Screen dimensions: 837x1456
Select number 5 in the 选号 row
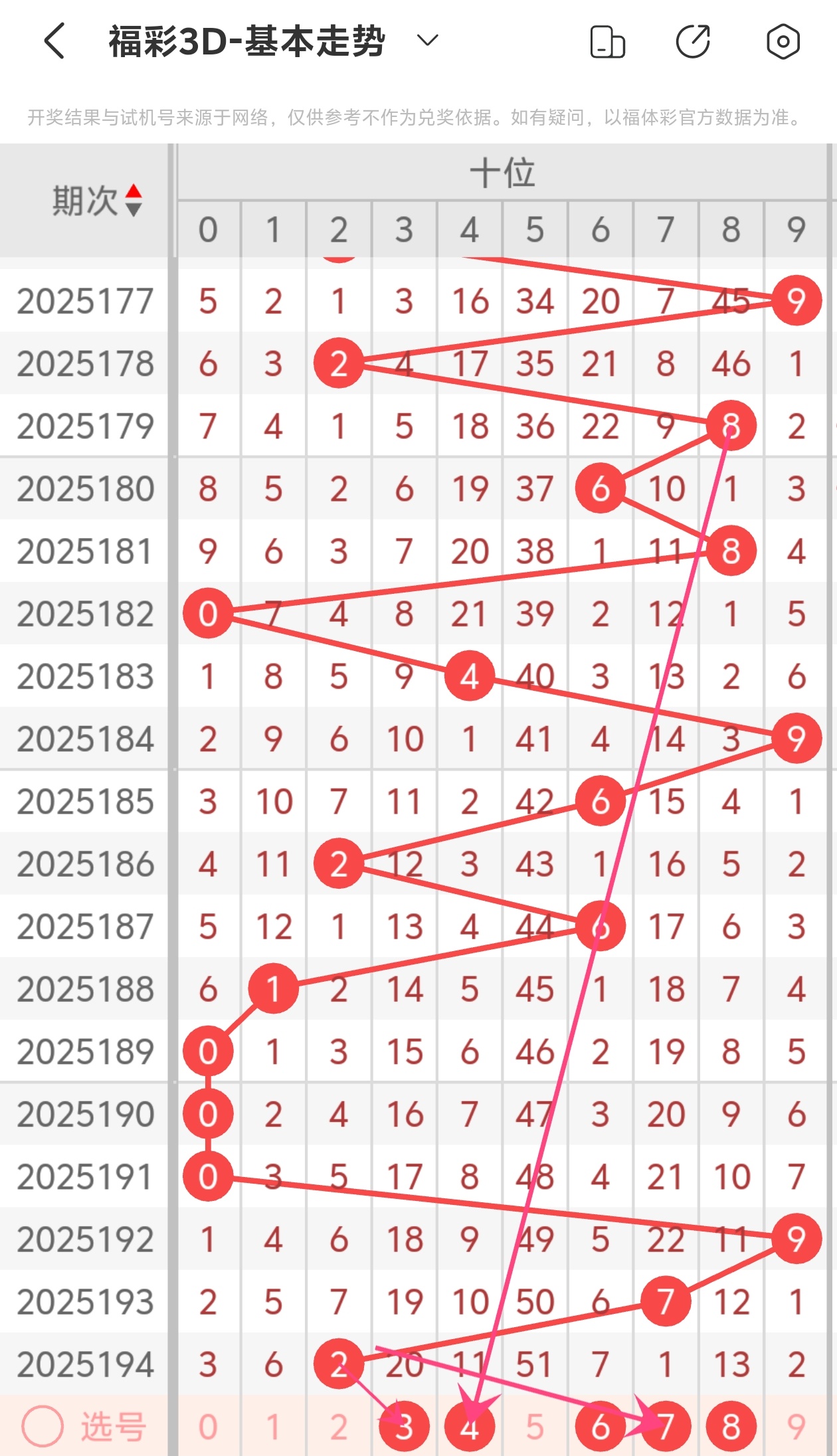(x=535, y=1427)
